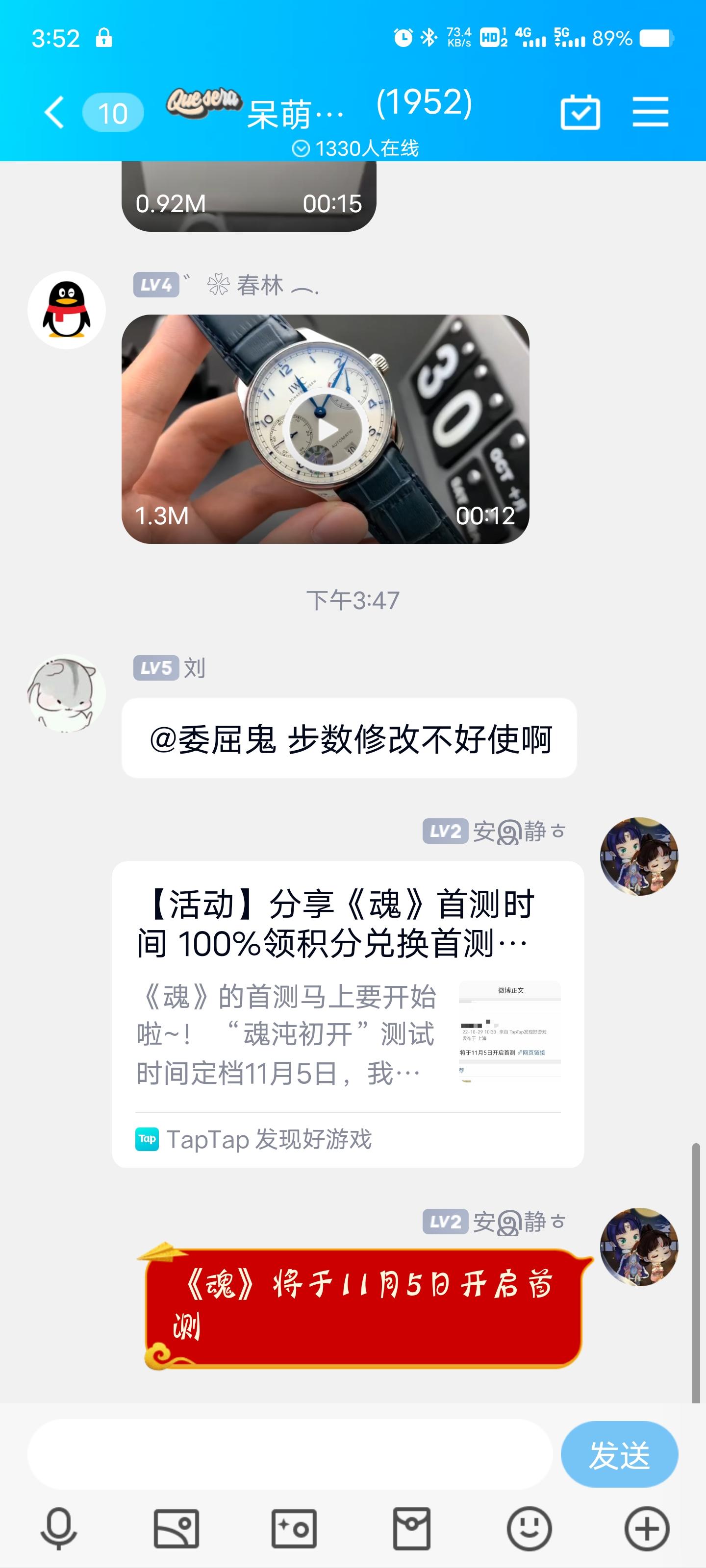
Task: Open group settings via hamburger icon
Action: click(x=651, y=111)
